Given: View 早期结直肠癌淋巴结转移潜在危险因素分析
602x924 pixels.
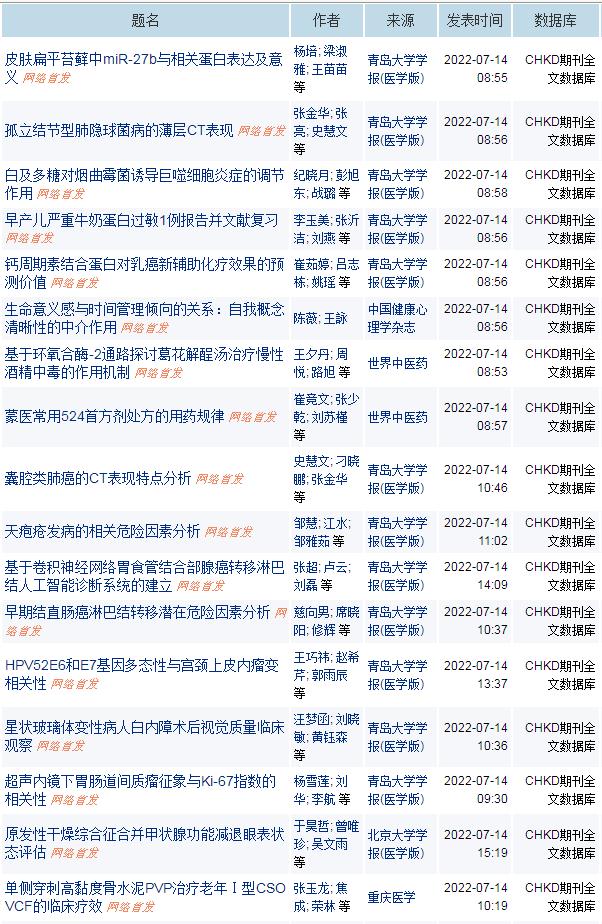Looking at the screenshot, I should coord(138,612).
